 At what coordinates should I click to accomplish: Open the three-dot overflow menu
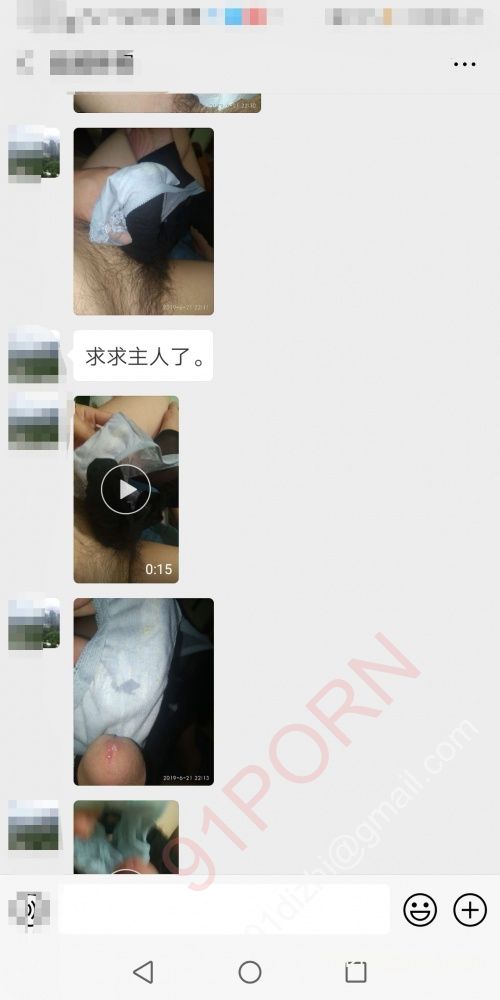click(464, 64)
